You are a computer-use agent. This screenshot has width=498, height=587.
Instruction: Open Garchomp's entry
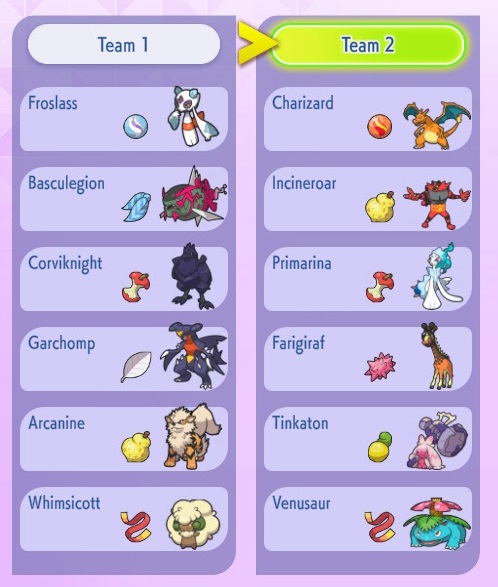click(124, 359)
